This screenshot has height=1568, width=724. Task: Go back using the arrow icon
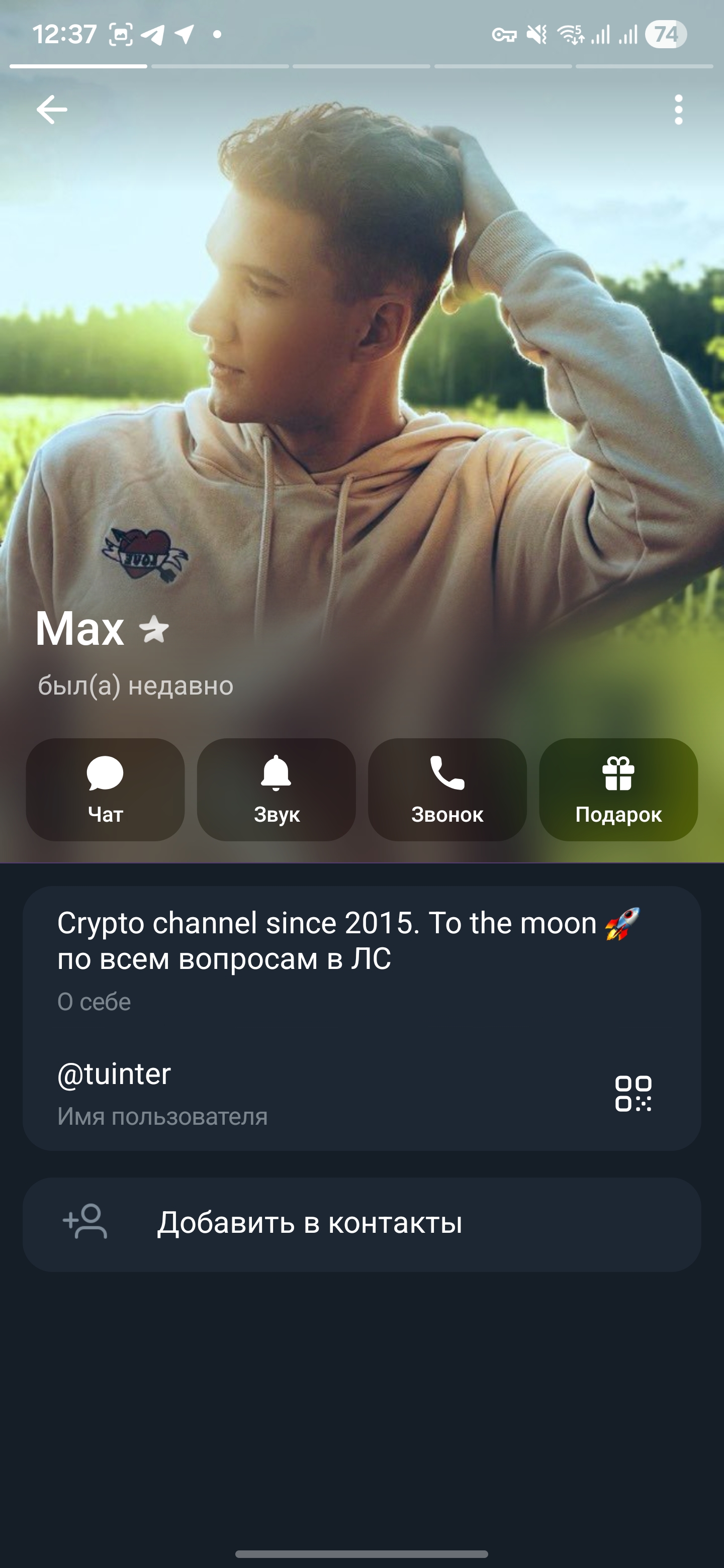51,109
